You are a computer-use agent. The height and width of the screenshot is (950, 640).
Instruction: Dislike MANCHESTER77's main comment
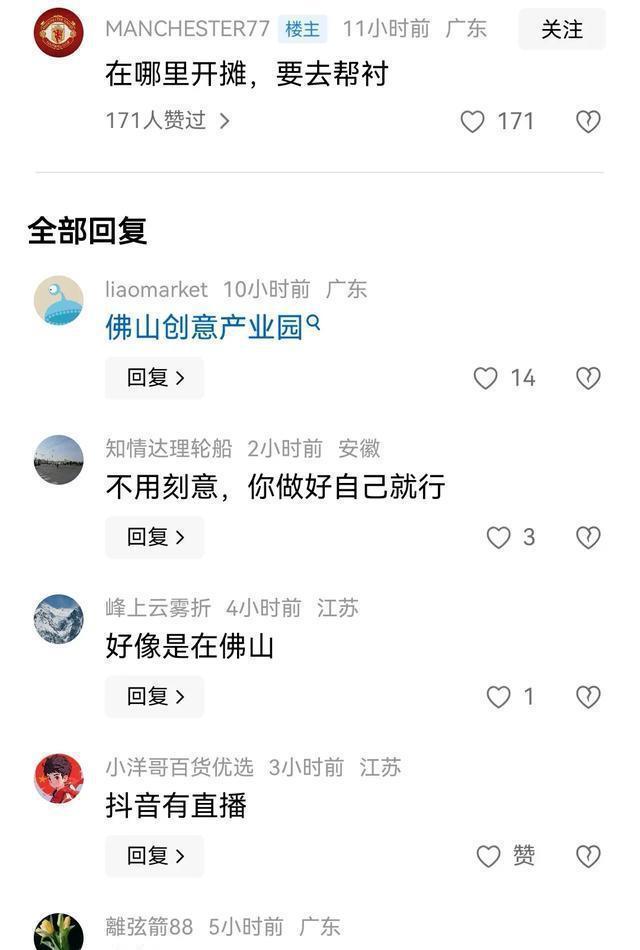click(x=588, y=122)
